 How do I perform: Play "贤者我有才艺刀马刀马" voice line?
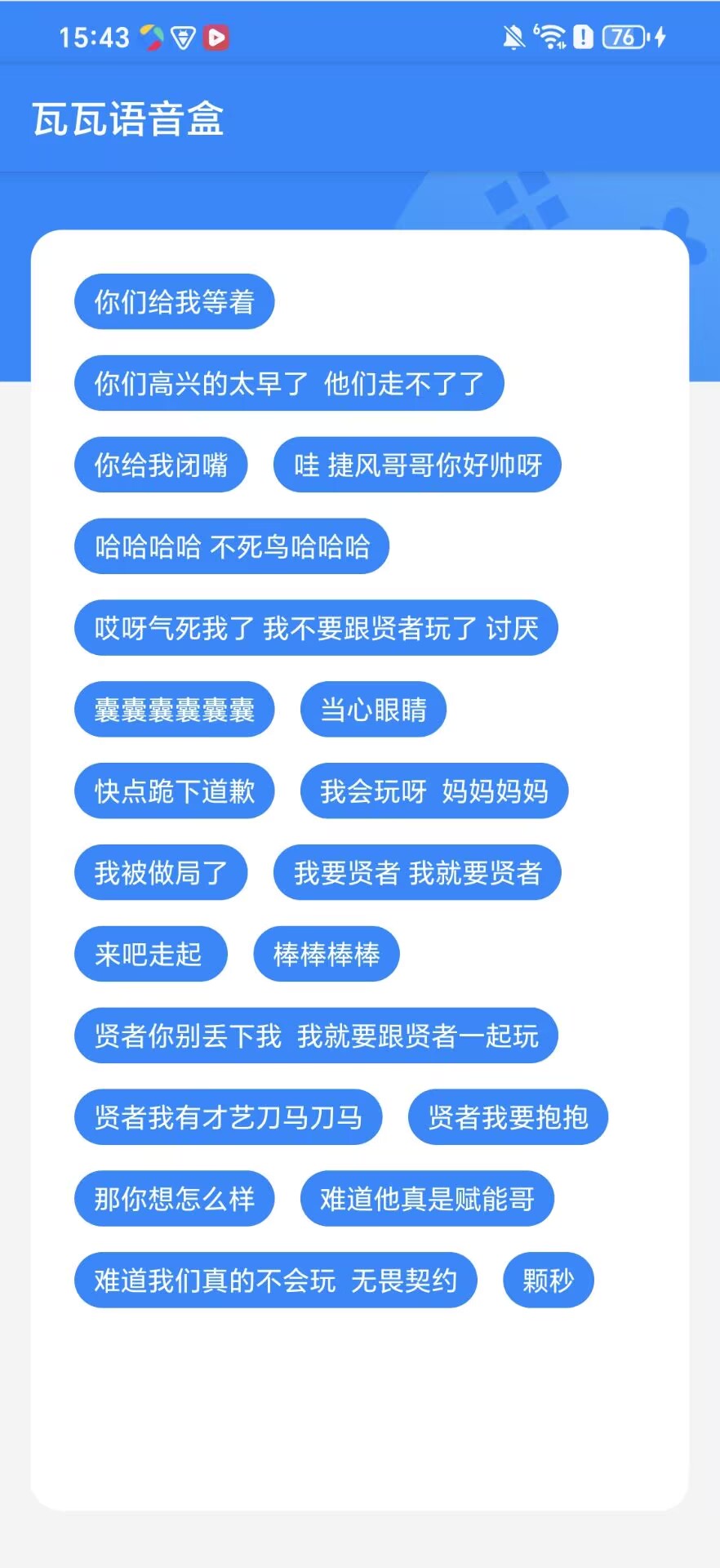tap(229, 1117)
